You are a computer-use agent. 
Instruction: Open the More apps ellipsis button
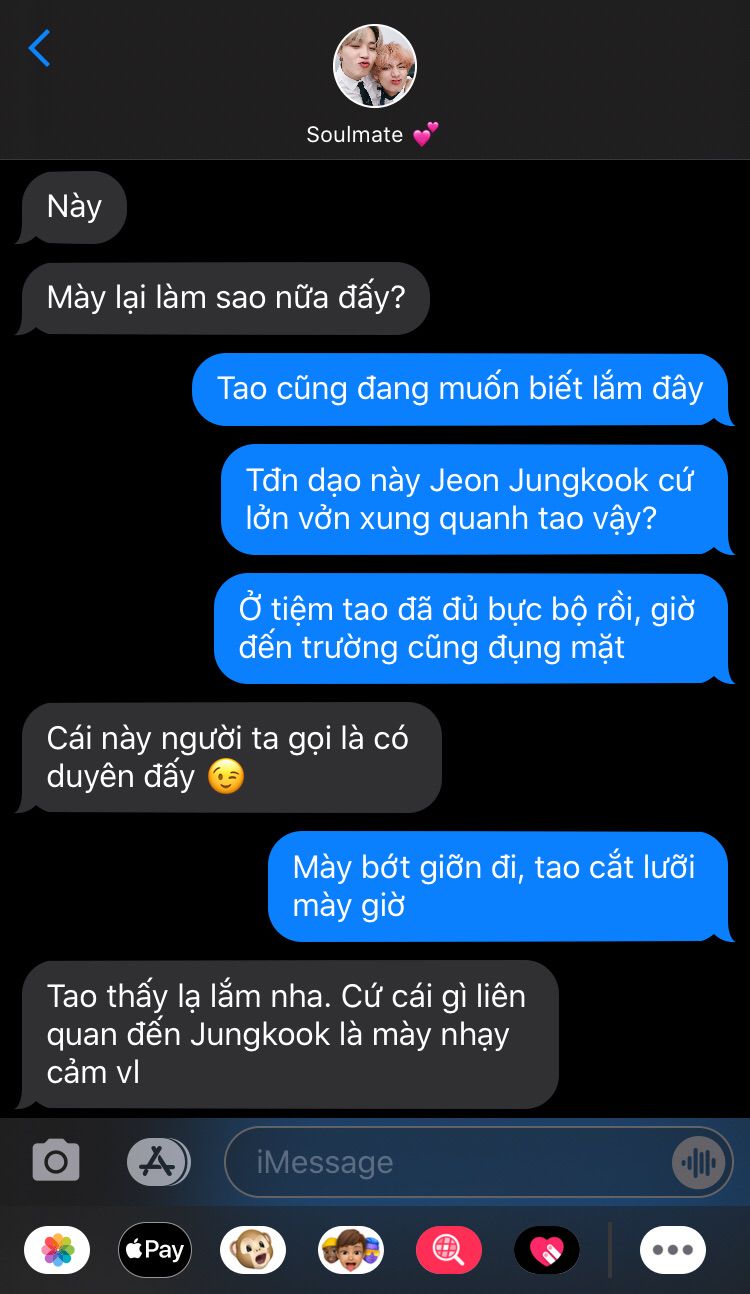673,1250
